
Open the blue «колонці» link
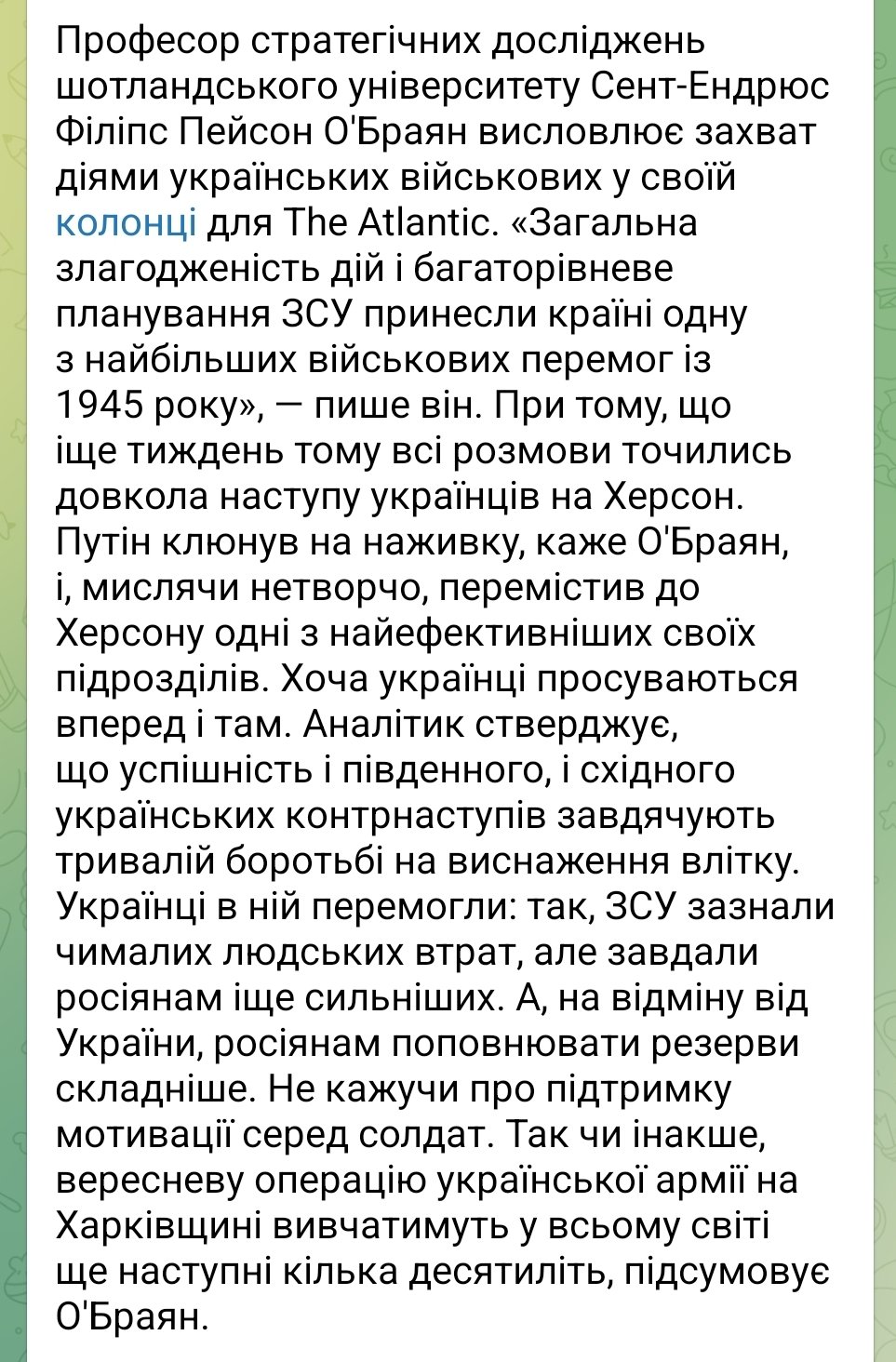[126, 224]
